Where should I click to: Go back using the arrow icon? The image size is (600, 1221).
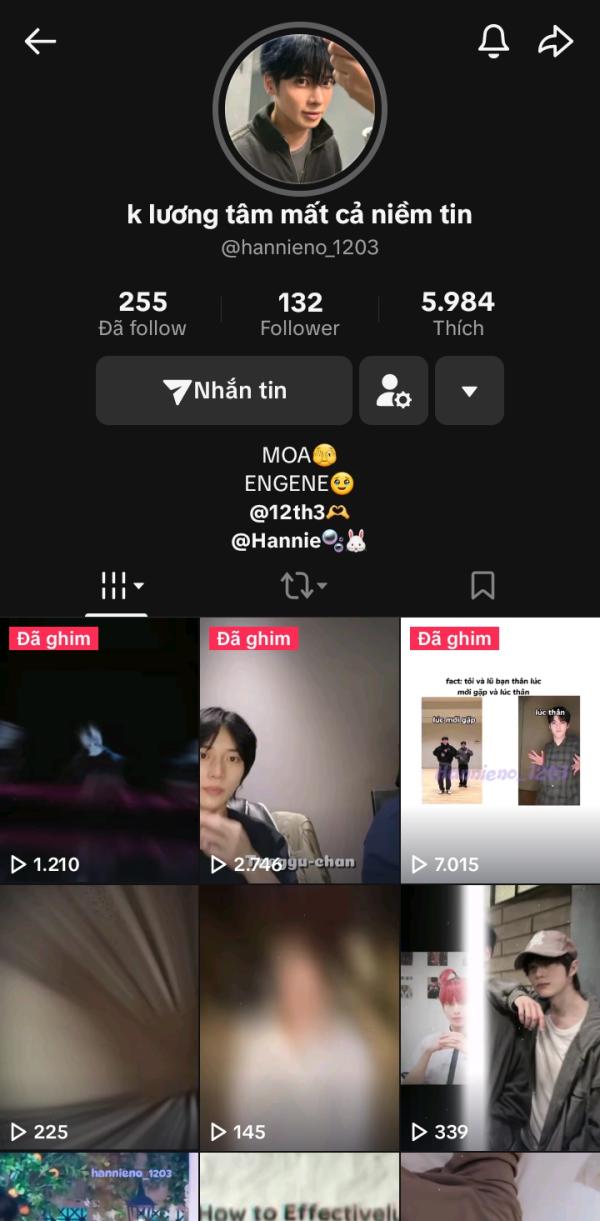tap(40, 41)
